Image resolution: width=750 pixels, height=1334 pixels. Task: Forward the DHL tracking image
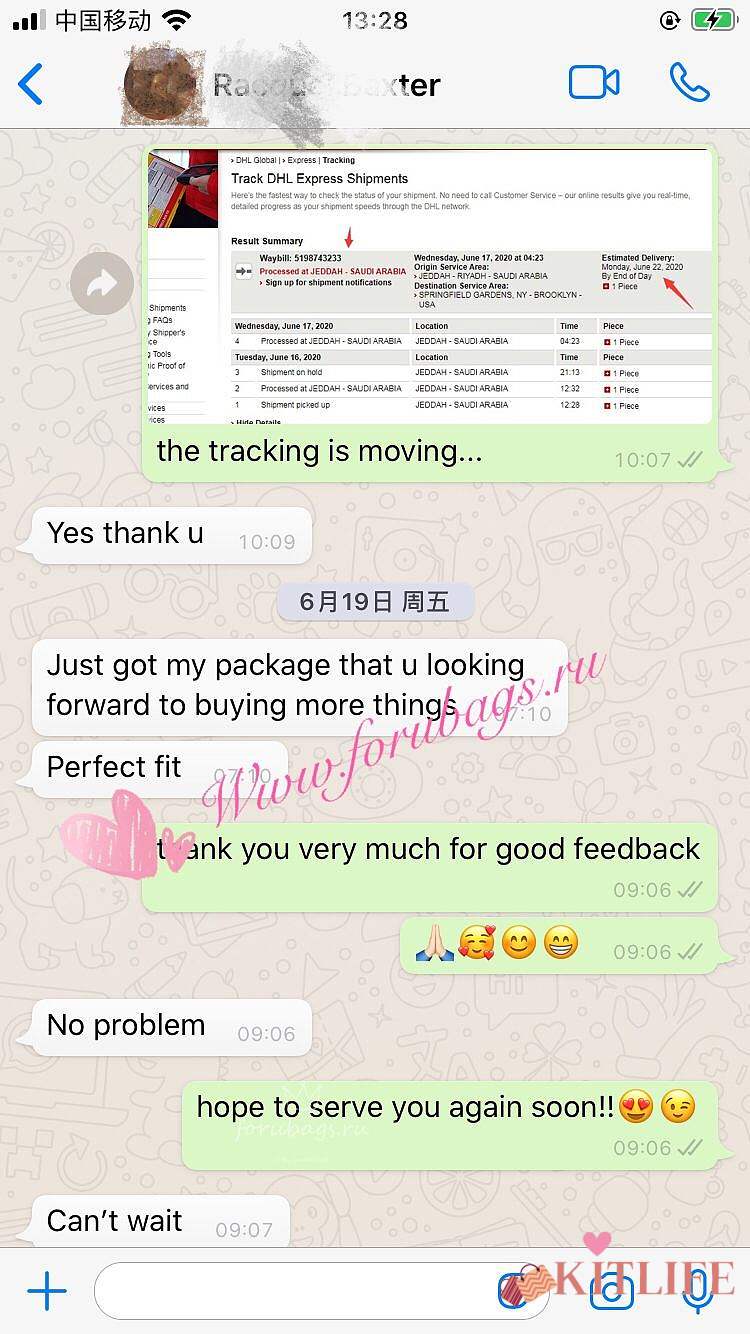click(x=101, y=284)
